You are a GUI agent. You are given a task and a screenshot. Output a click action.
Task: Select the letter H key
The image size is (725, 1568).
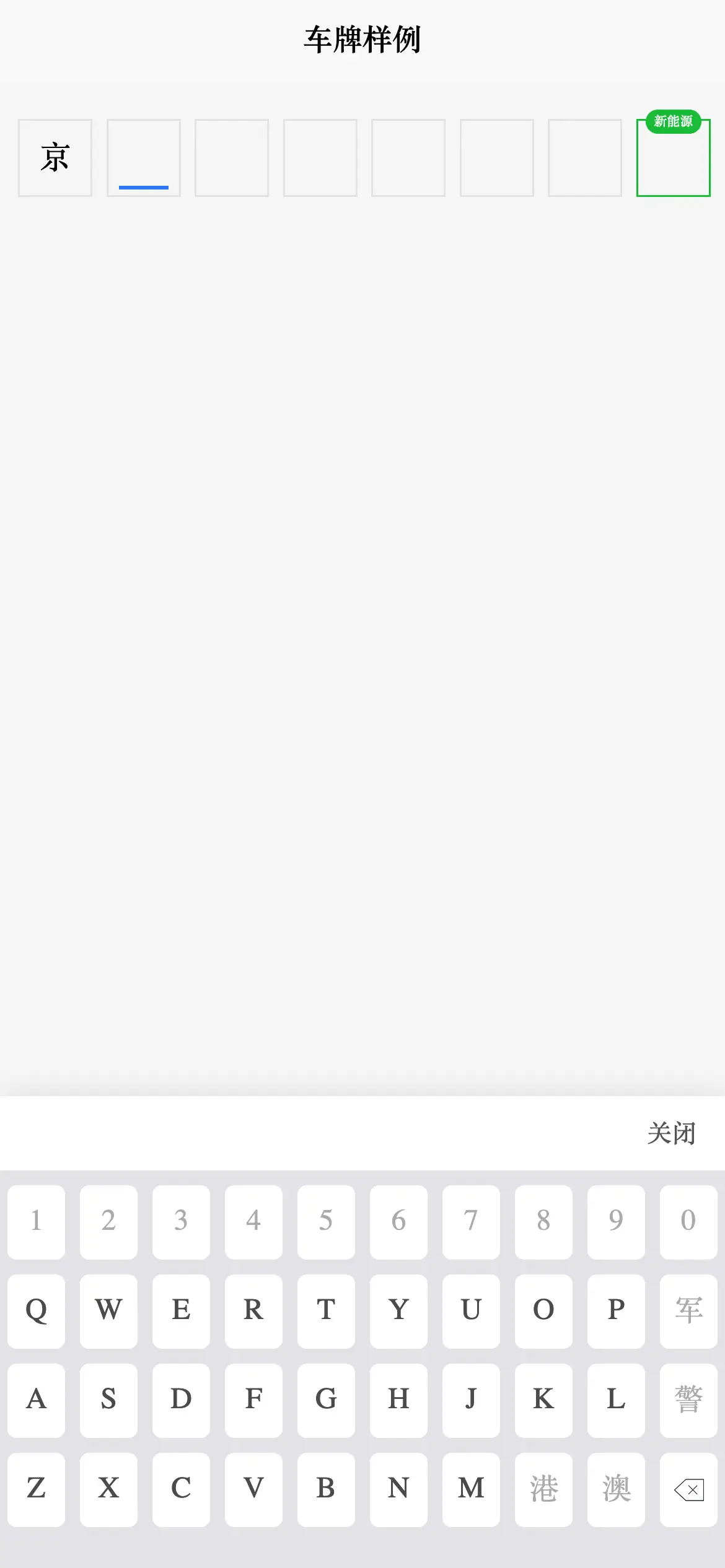click(398, 1400)
